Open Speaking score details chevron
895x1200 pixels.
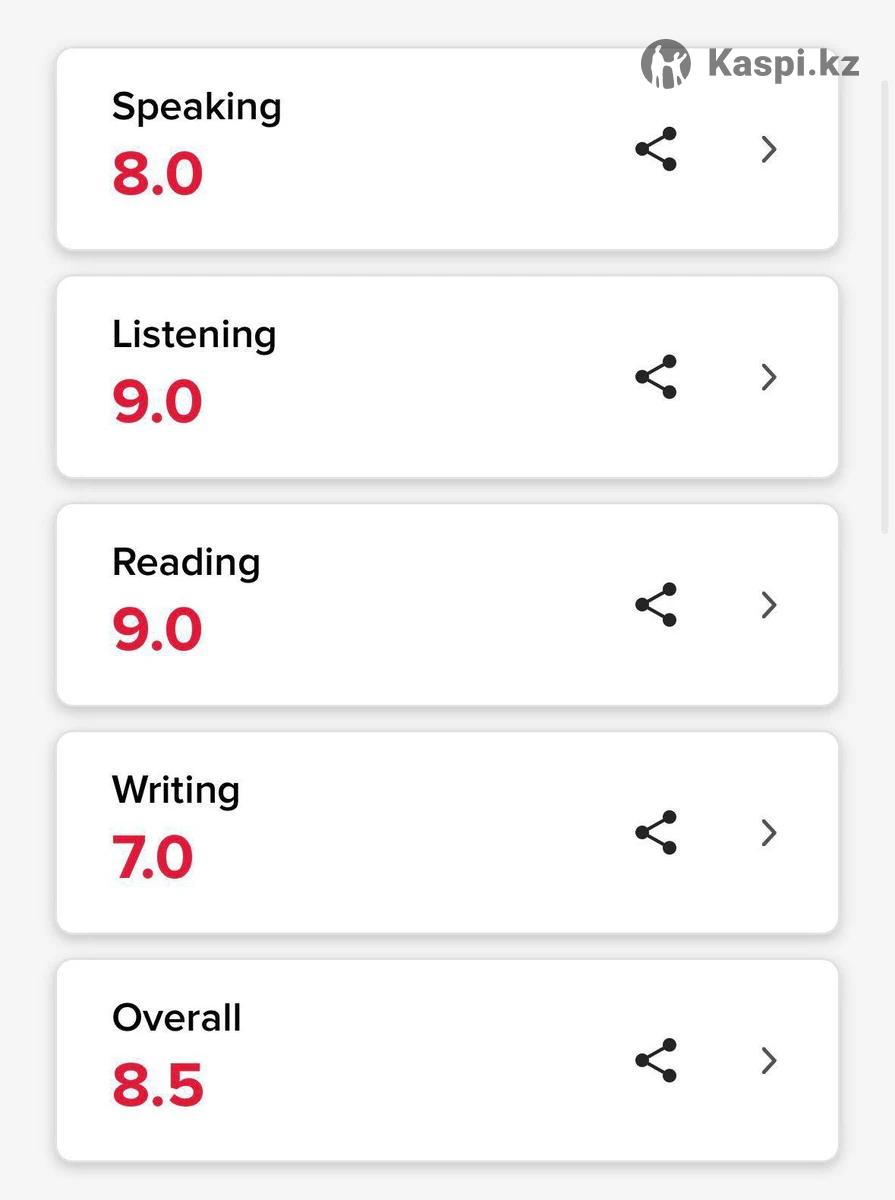click(x=768, y=149)
